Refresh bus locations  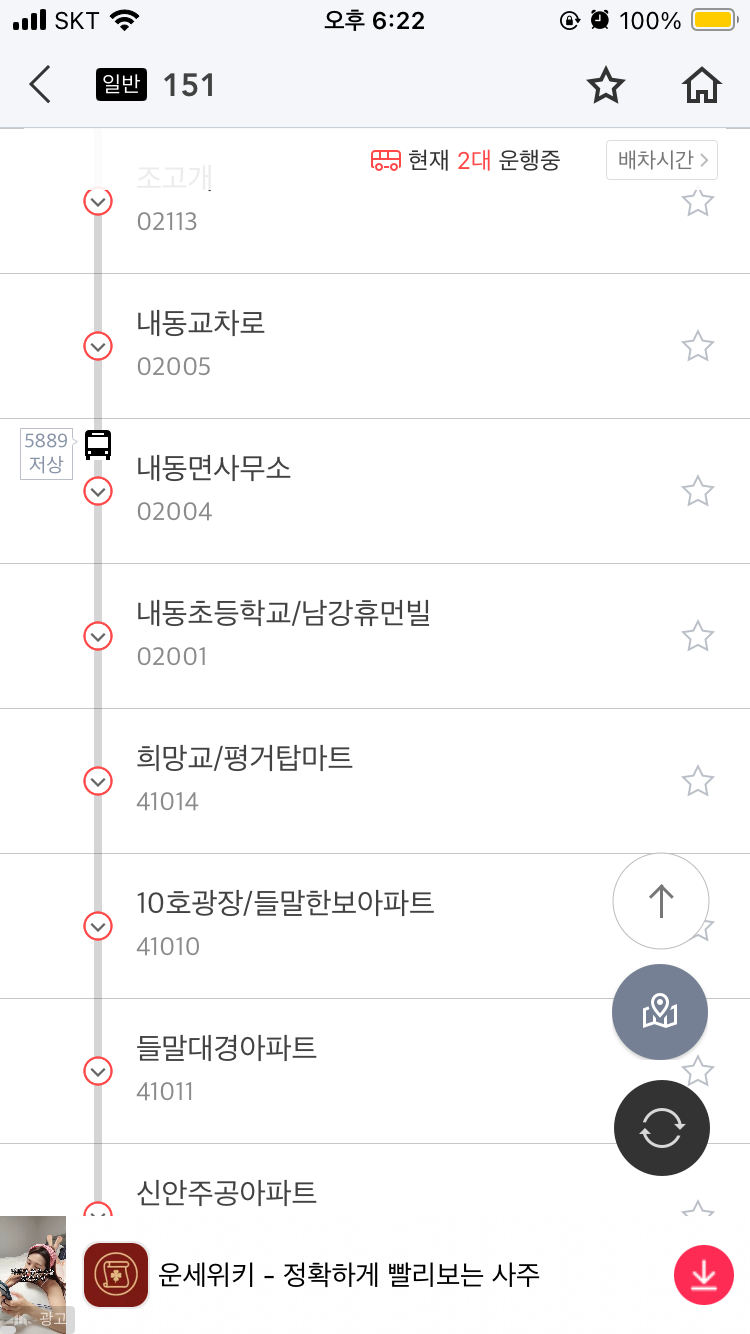coord(661,1127)
